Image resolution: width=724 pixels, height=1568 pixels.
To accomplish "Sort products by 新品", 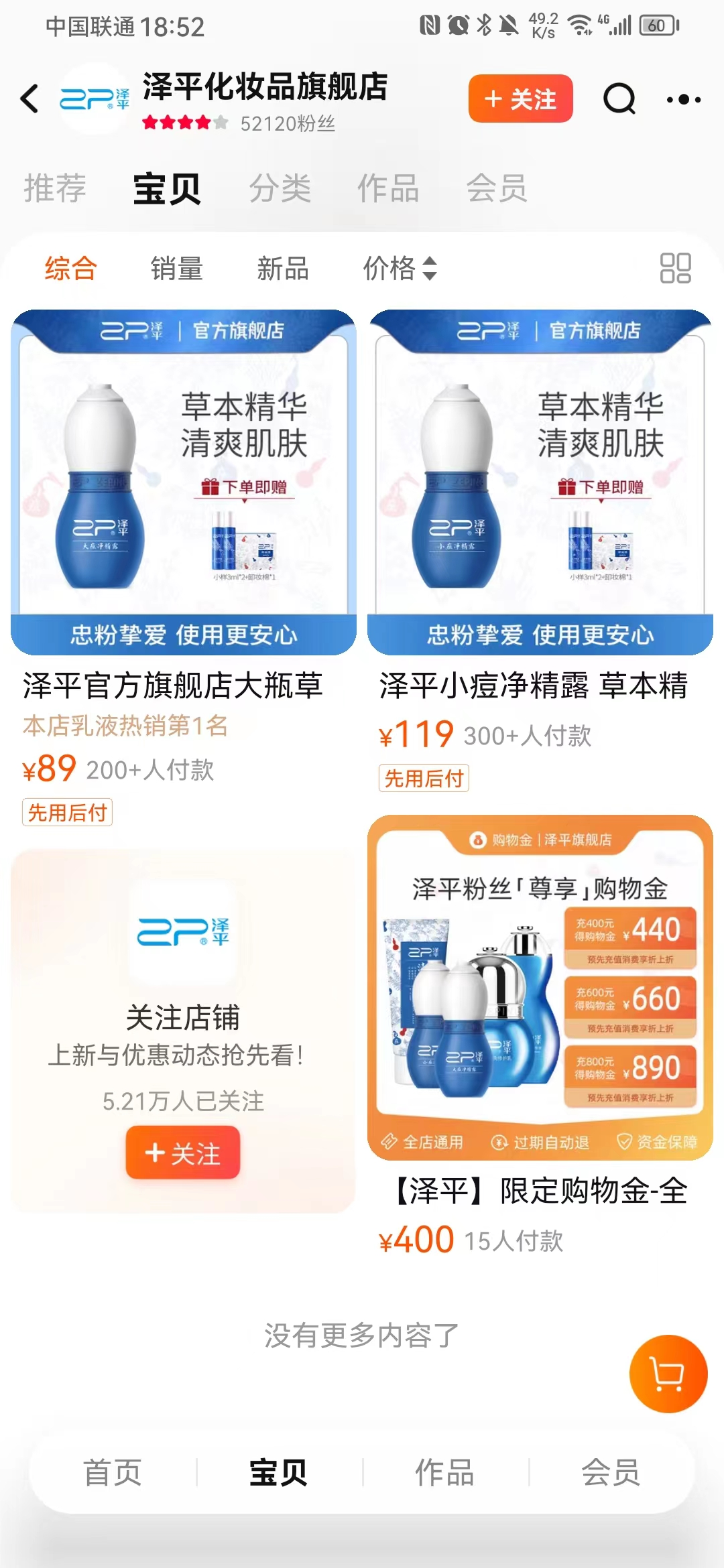I will 282,269.
